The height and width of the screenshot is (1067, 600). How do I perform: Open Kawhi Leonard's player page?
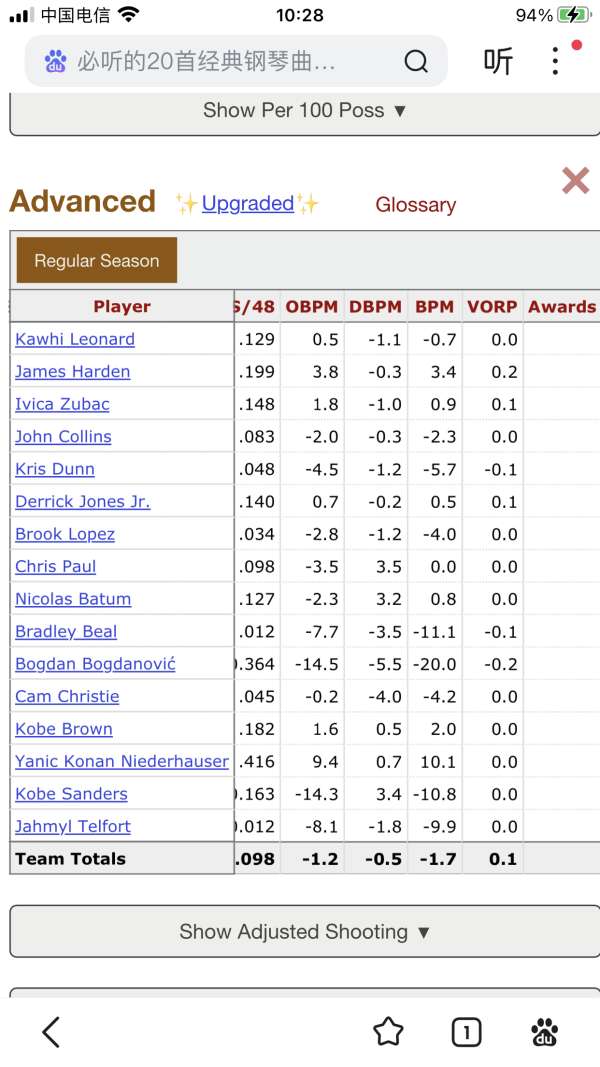(75, 339)
